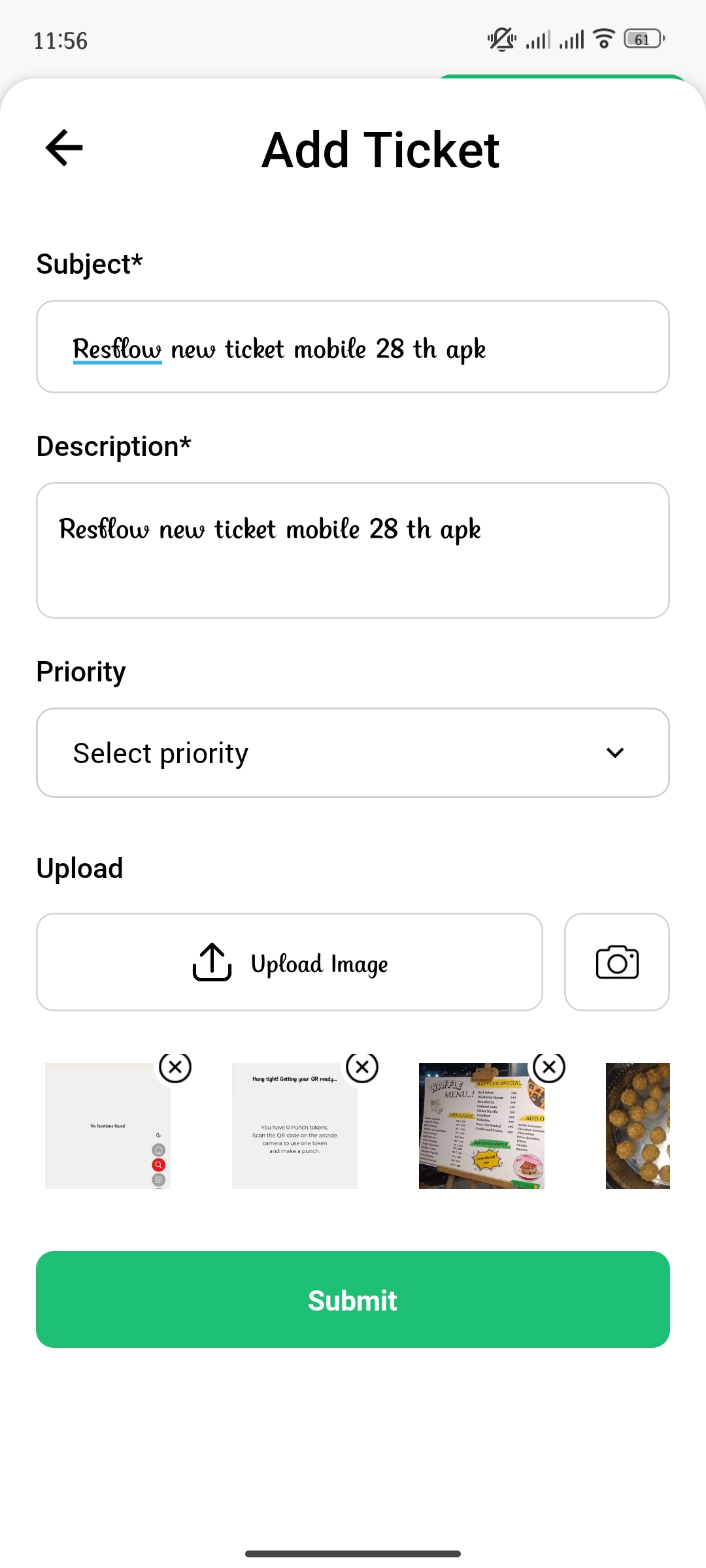
Task: Remove the 'No locations found' screenshot
Action: 175,1068
